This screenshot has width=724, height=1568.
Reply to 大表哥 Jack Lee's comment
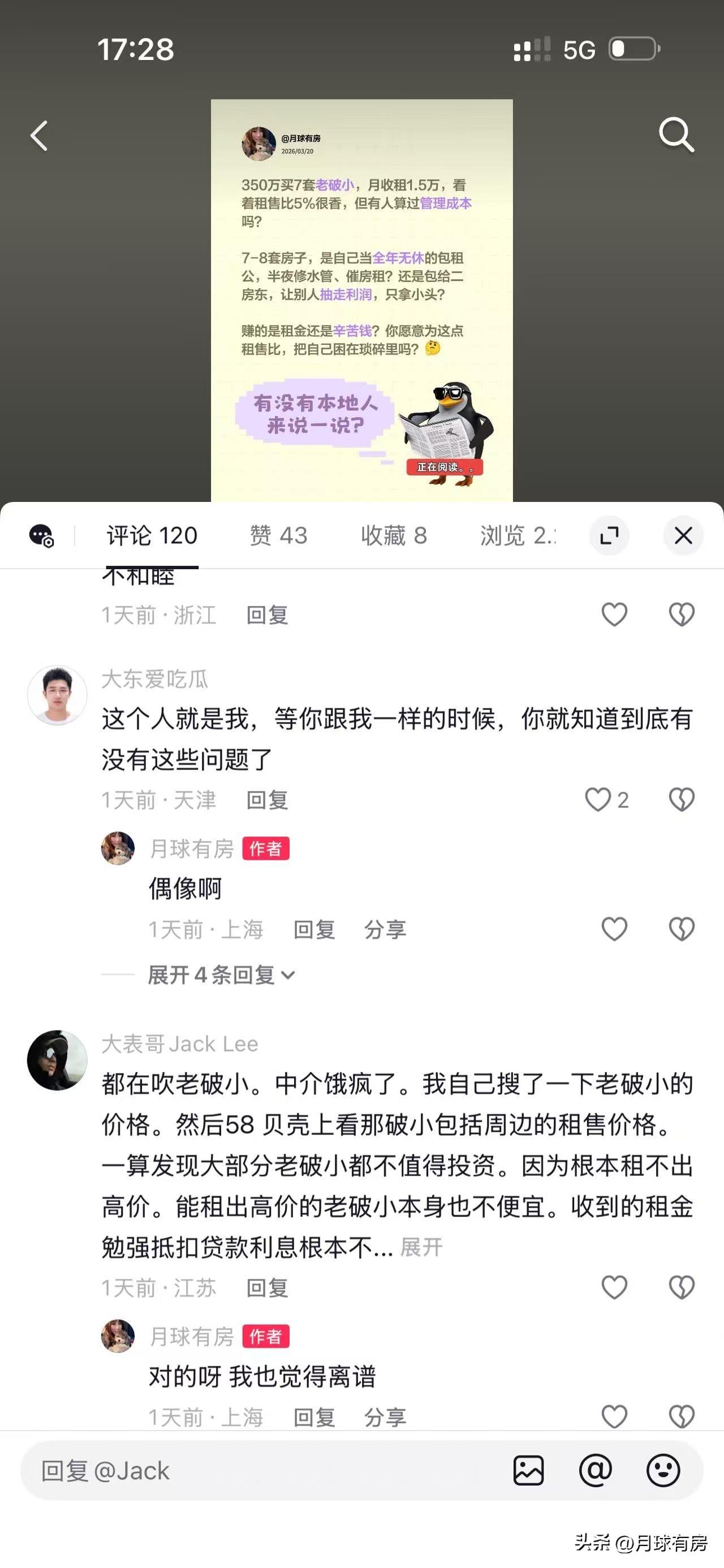(x=265, y=1288)
